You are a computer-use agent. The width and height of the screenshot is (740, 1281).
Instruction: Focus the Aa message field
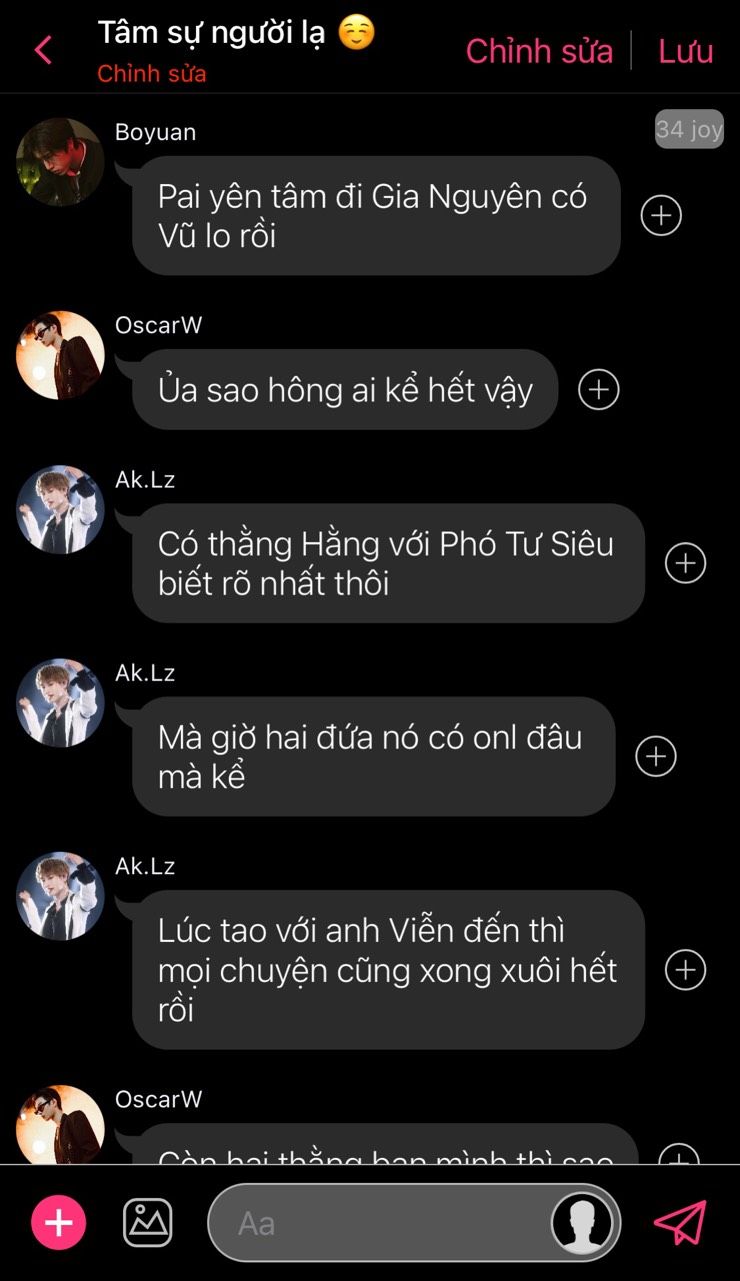[380, 1222]
